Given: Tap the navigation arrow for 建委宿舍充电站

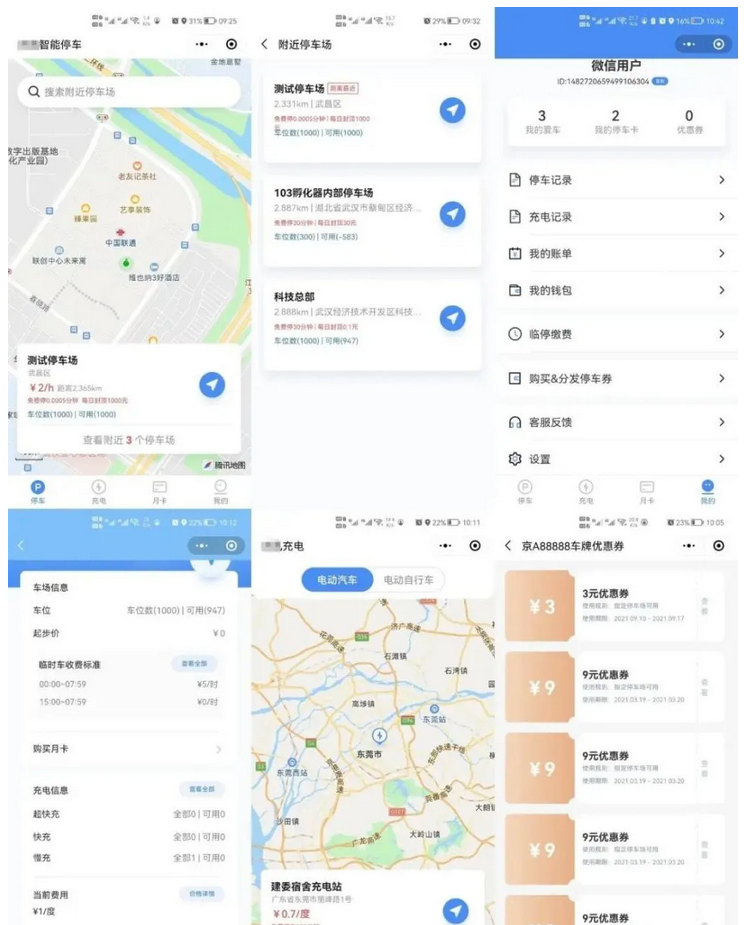Looking at the screenshot, I should [x=453, y=911].
